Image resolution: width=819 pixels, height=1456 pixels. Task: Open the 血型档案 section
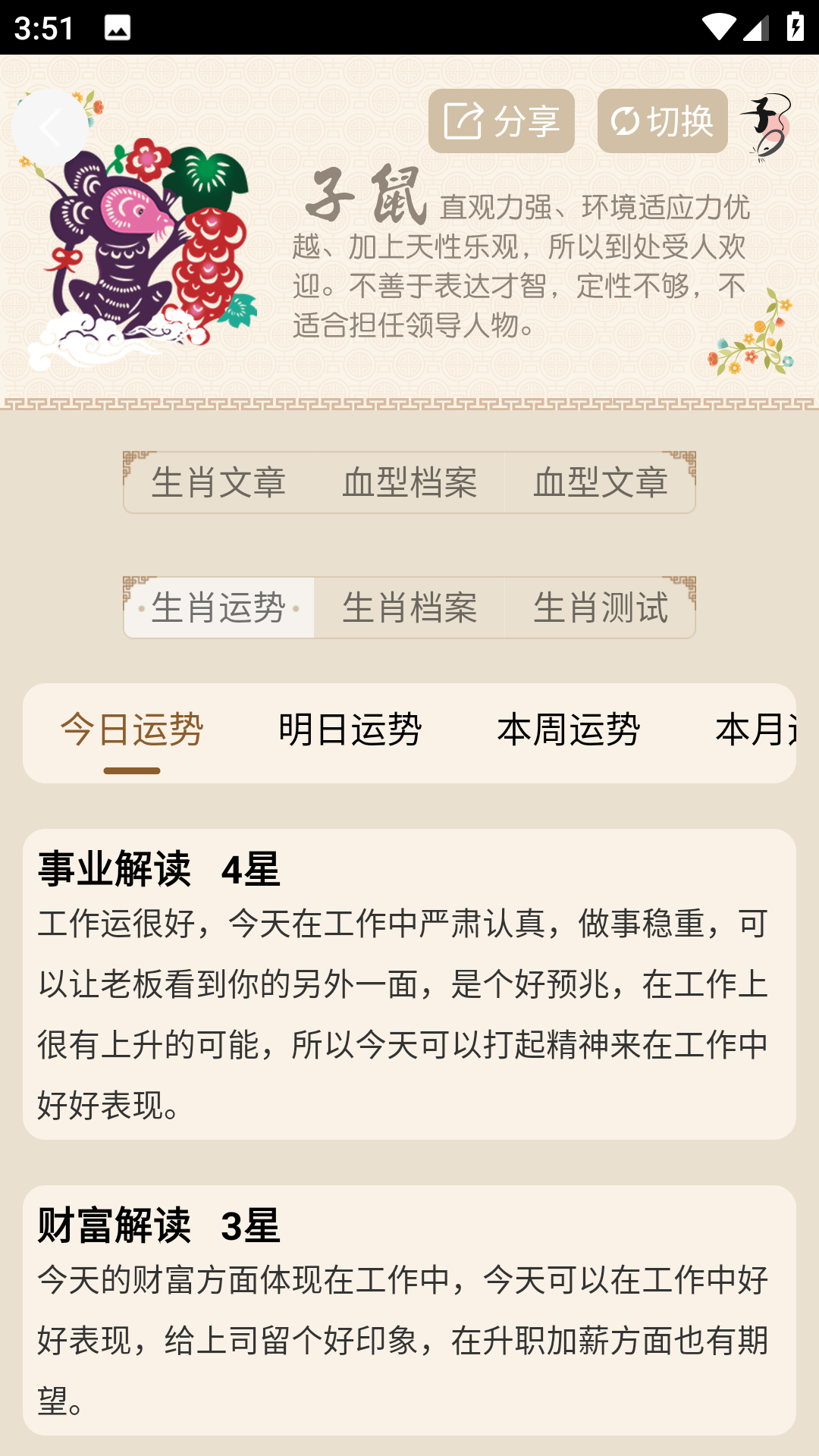point(409,482)
